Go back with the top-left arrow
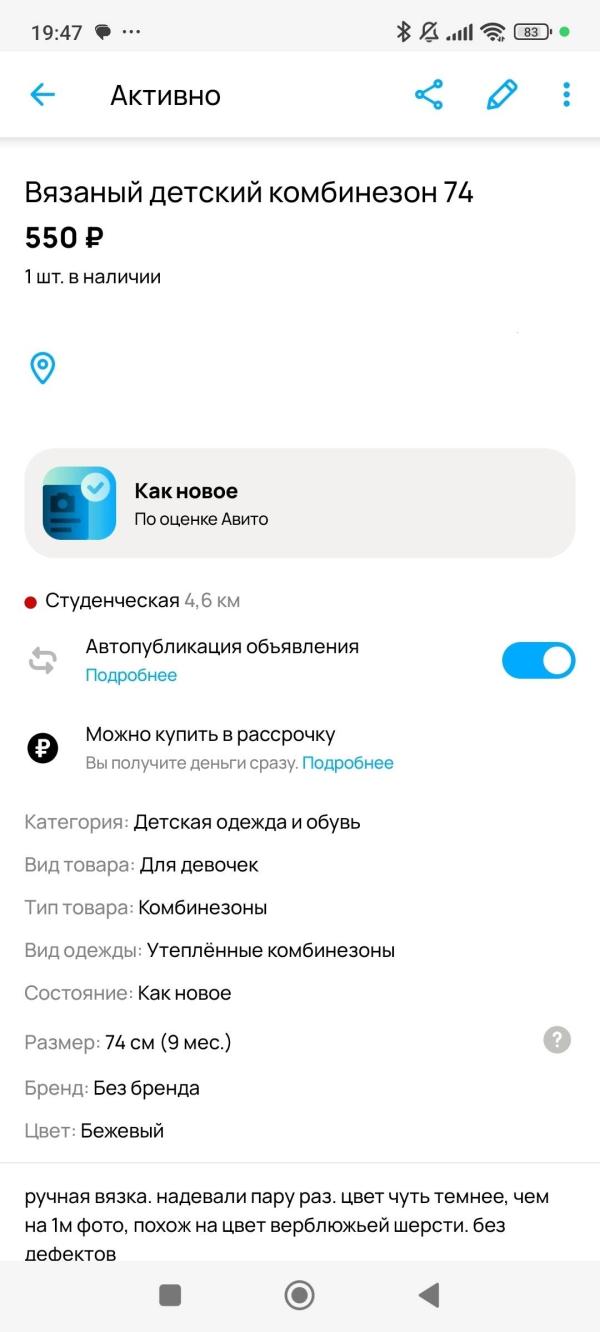Viewport: 600px width, 1332px height. coord(42,95)
